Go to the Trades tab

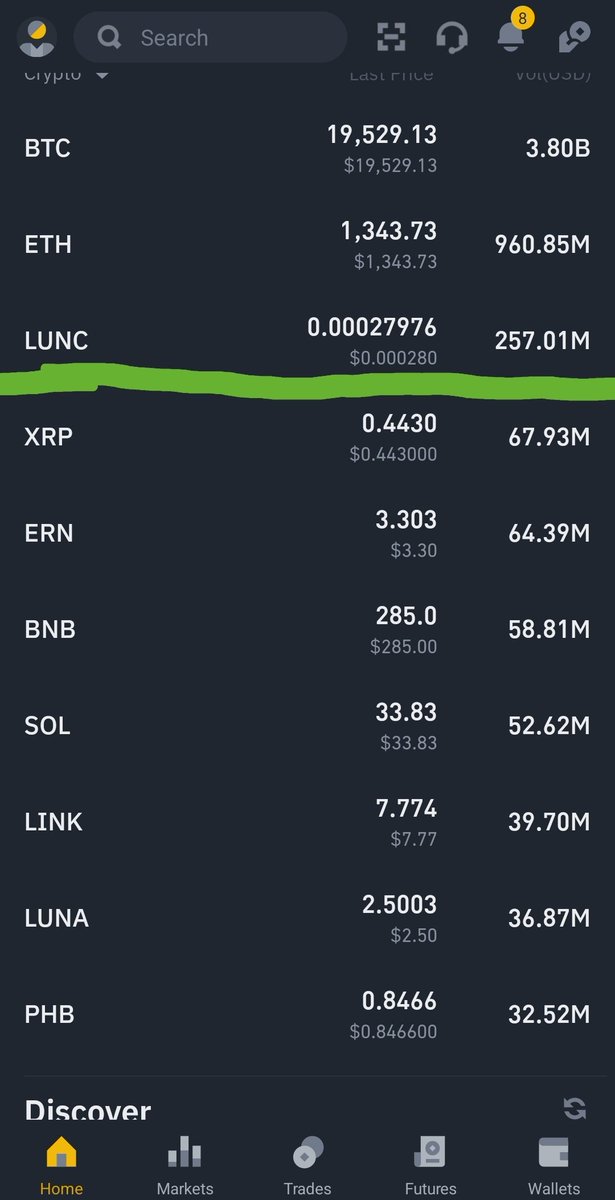(x=307, y=1166)
